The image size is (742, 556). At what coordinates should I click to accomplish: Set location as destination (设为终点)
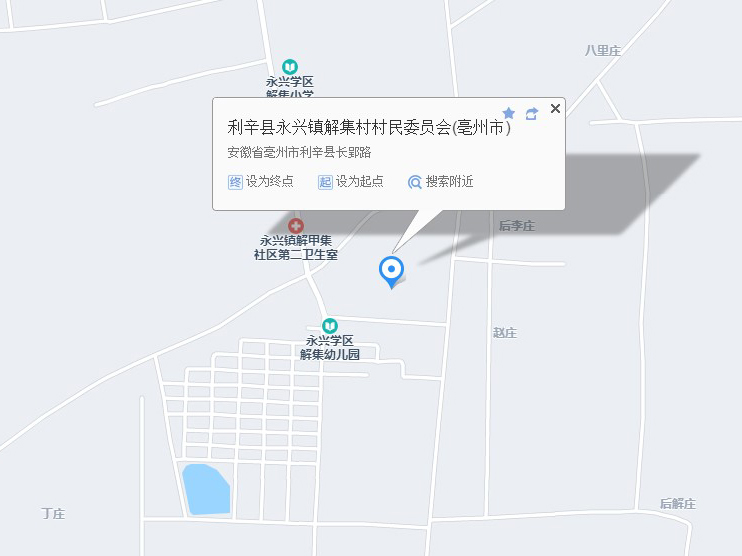click(261, 182)
